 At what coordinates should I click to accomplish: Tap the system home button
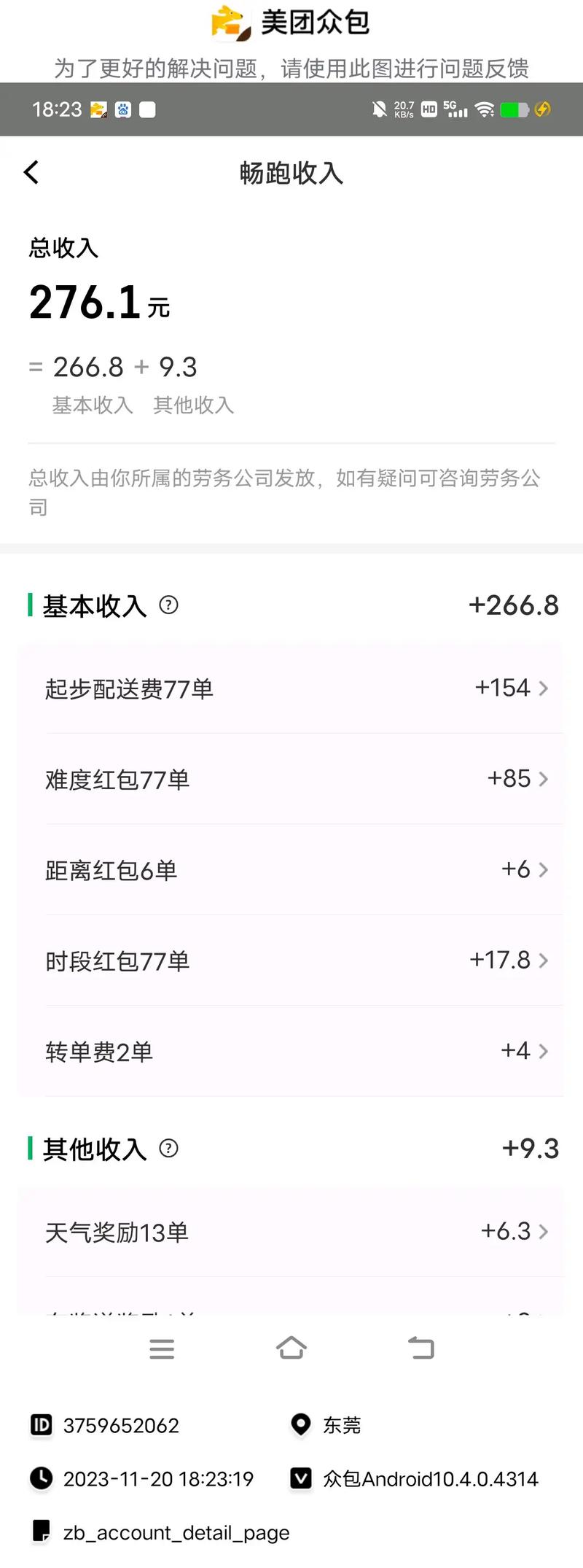tap(291, 1348)
